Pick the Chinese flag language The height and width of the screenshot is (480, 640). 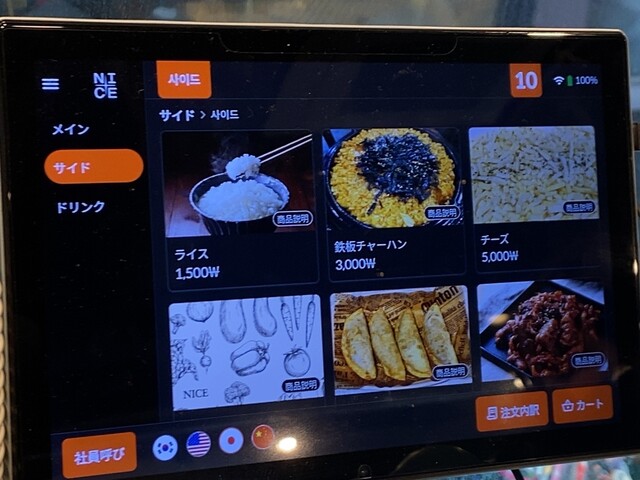pos(263,437)
